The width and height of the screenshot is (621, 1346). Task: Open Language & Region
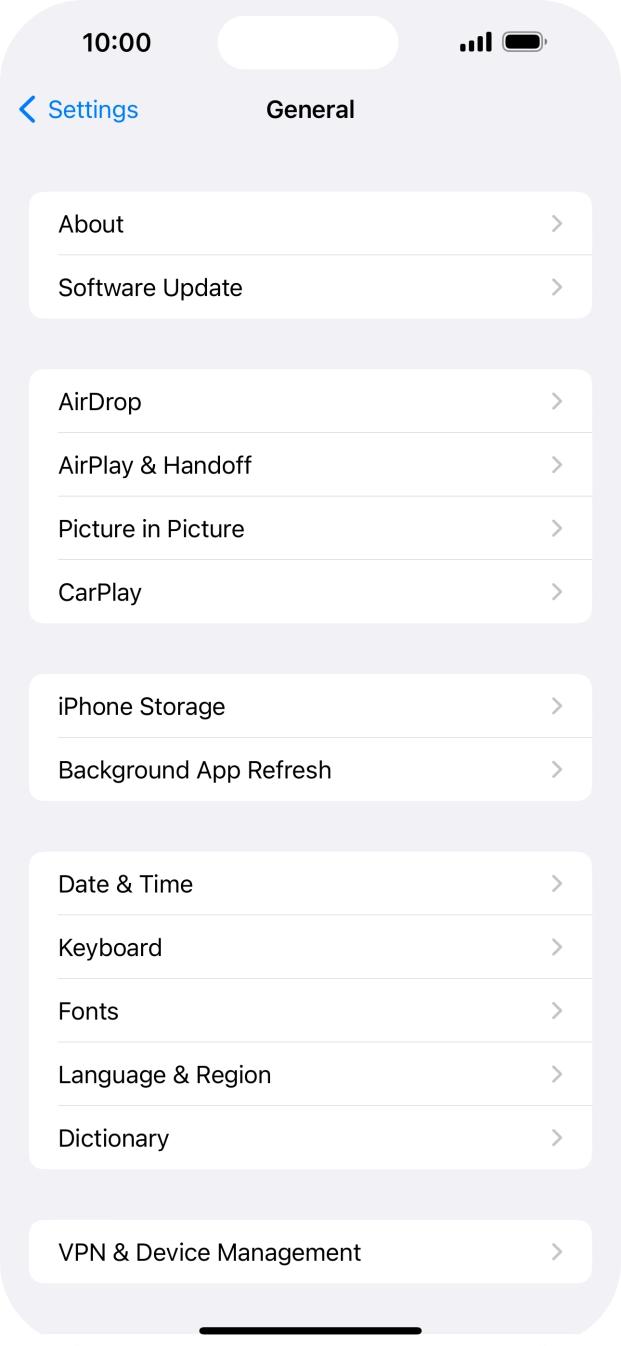pyautogui.click(x=310, y=1075)
